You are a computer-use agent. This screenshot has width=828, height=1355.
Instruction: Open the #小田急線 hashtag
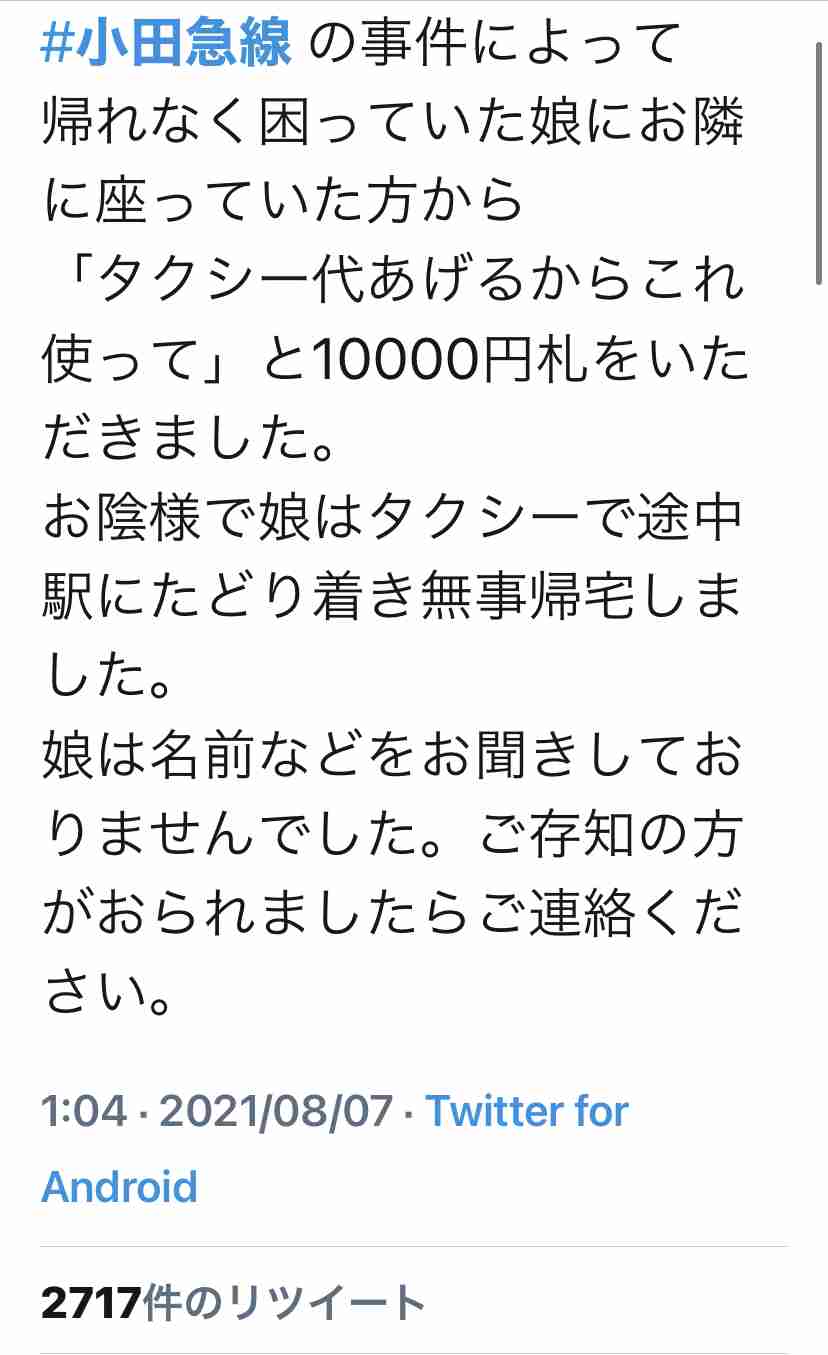click(167, 43)
